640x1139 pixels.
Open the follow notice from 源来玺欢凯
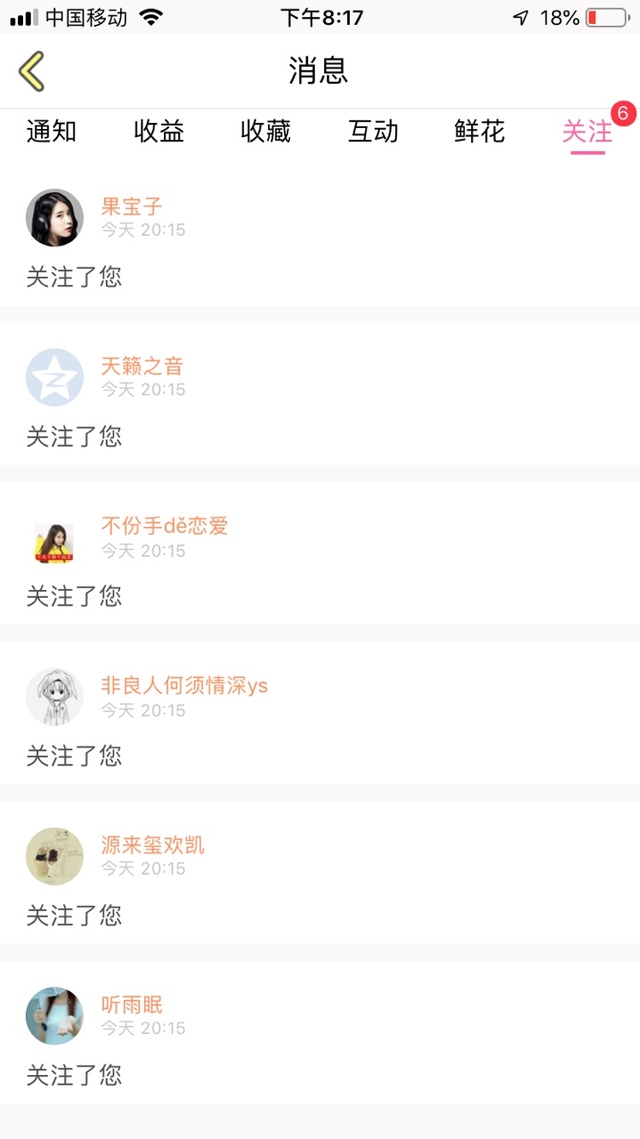click(320, 880)
